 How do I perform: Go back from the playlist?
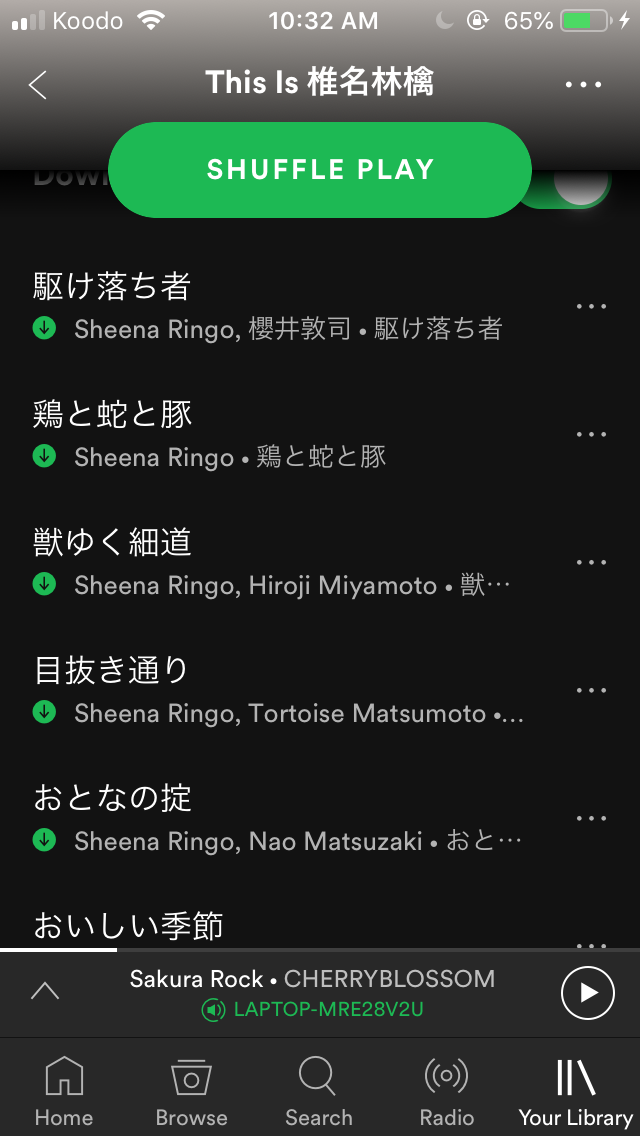click(x=38, y=85)
